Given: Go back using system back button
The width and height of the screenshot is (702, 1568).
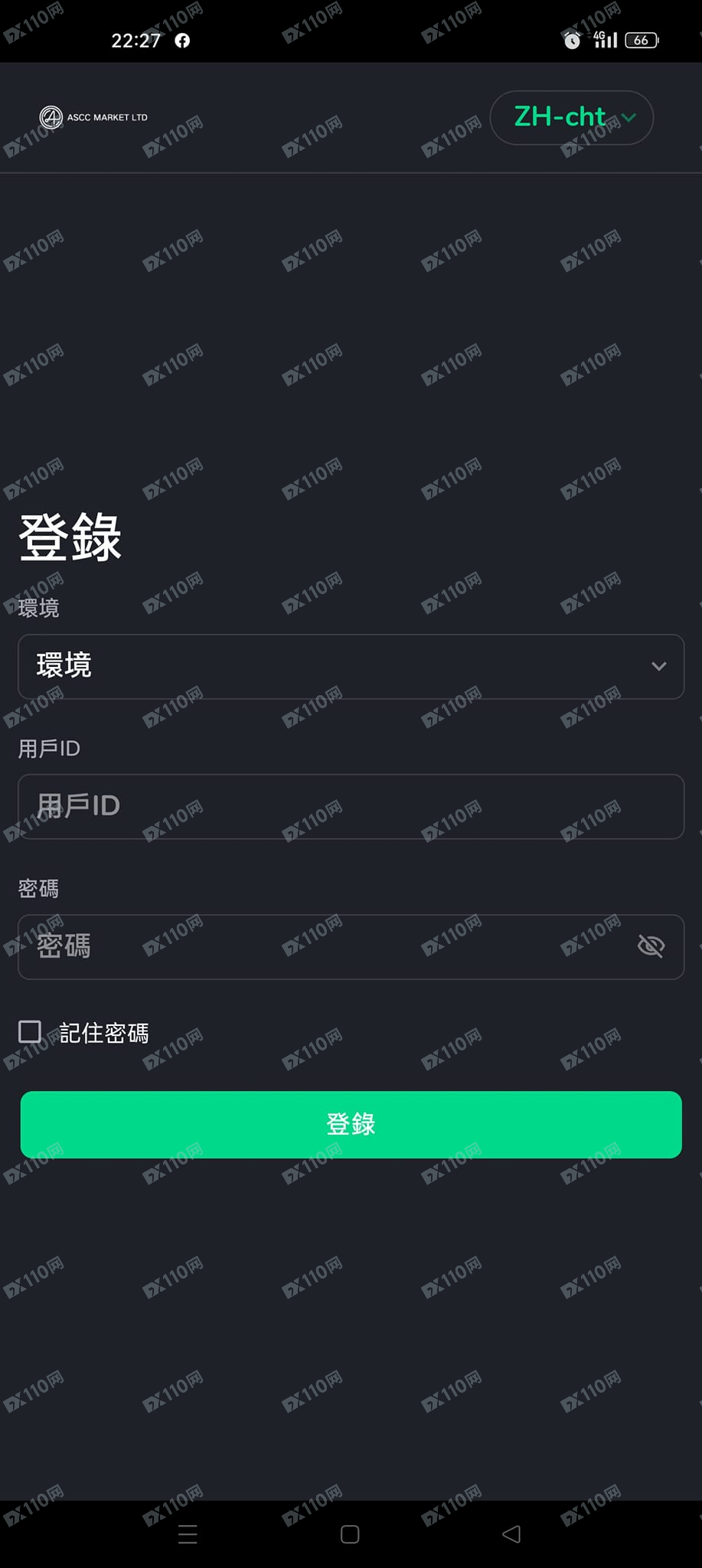Looking at the screenshot, I should [x=511, y=1534].
